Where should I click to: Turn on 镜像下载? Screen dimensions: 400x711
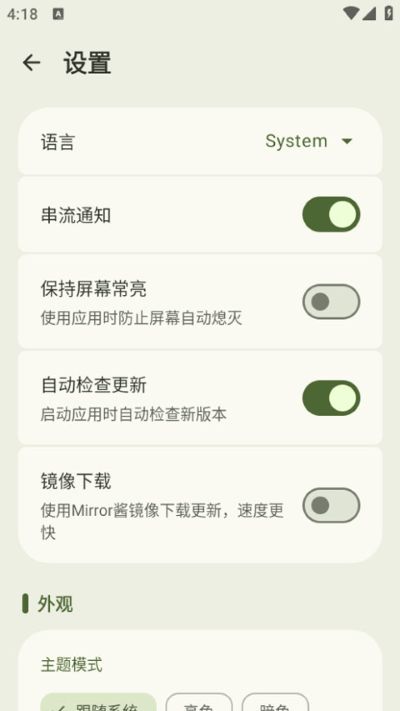(331, 505)
